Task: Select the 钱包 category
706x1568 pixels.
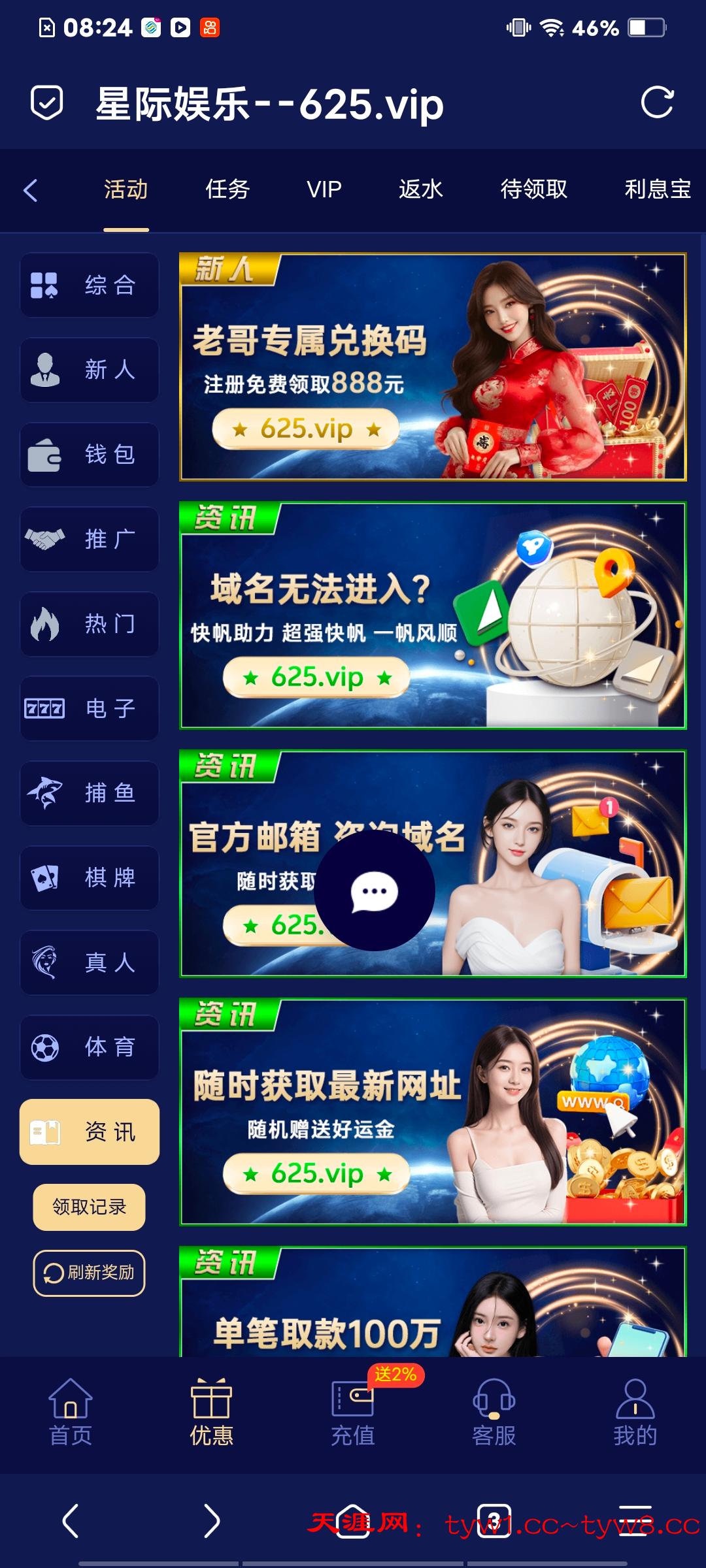Action: tap(90, 454)
